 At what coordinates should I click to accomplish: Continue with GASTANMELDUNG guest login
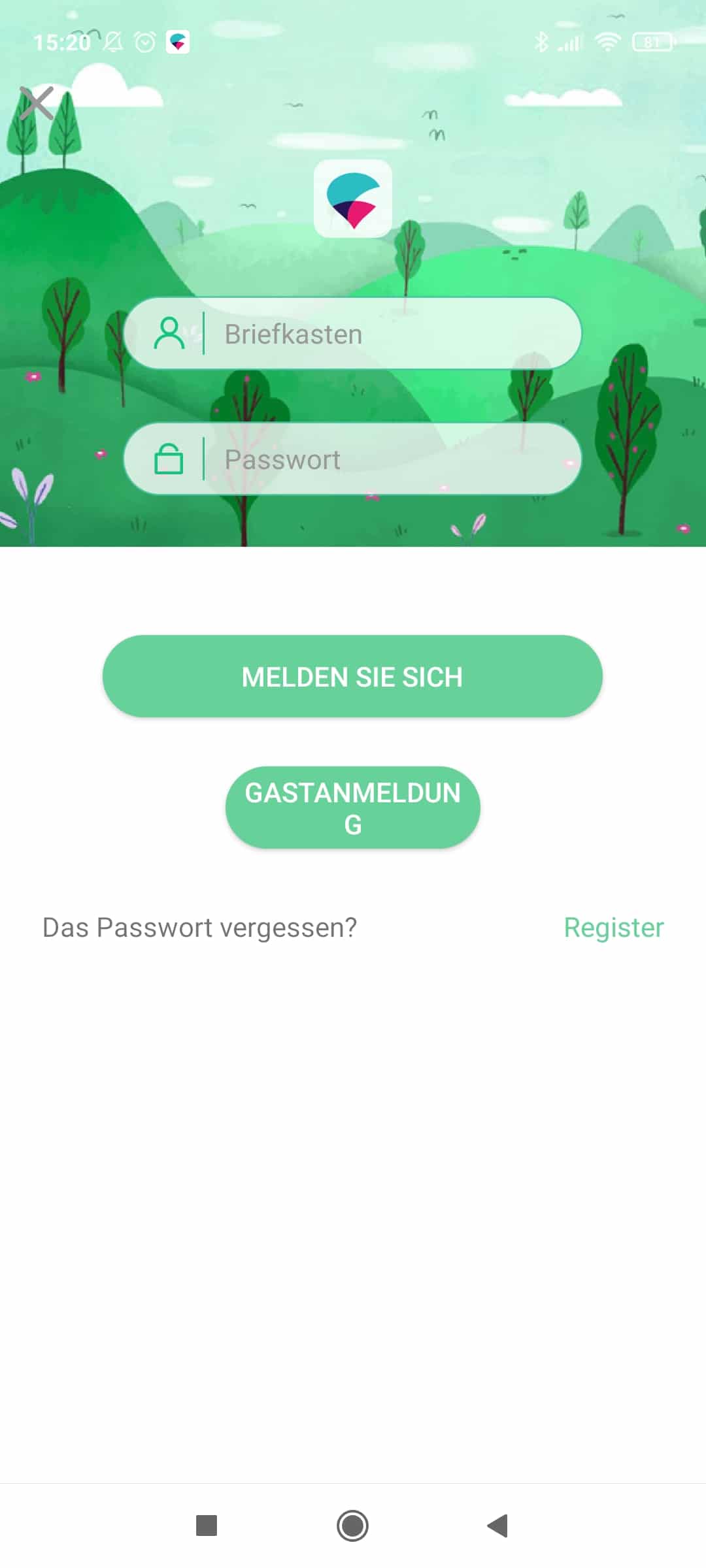pyautogui.click(x=352, y=808)
